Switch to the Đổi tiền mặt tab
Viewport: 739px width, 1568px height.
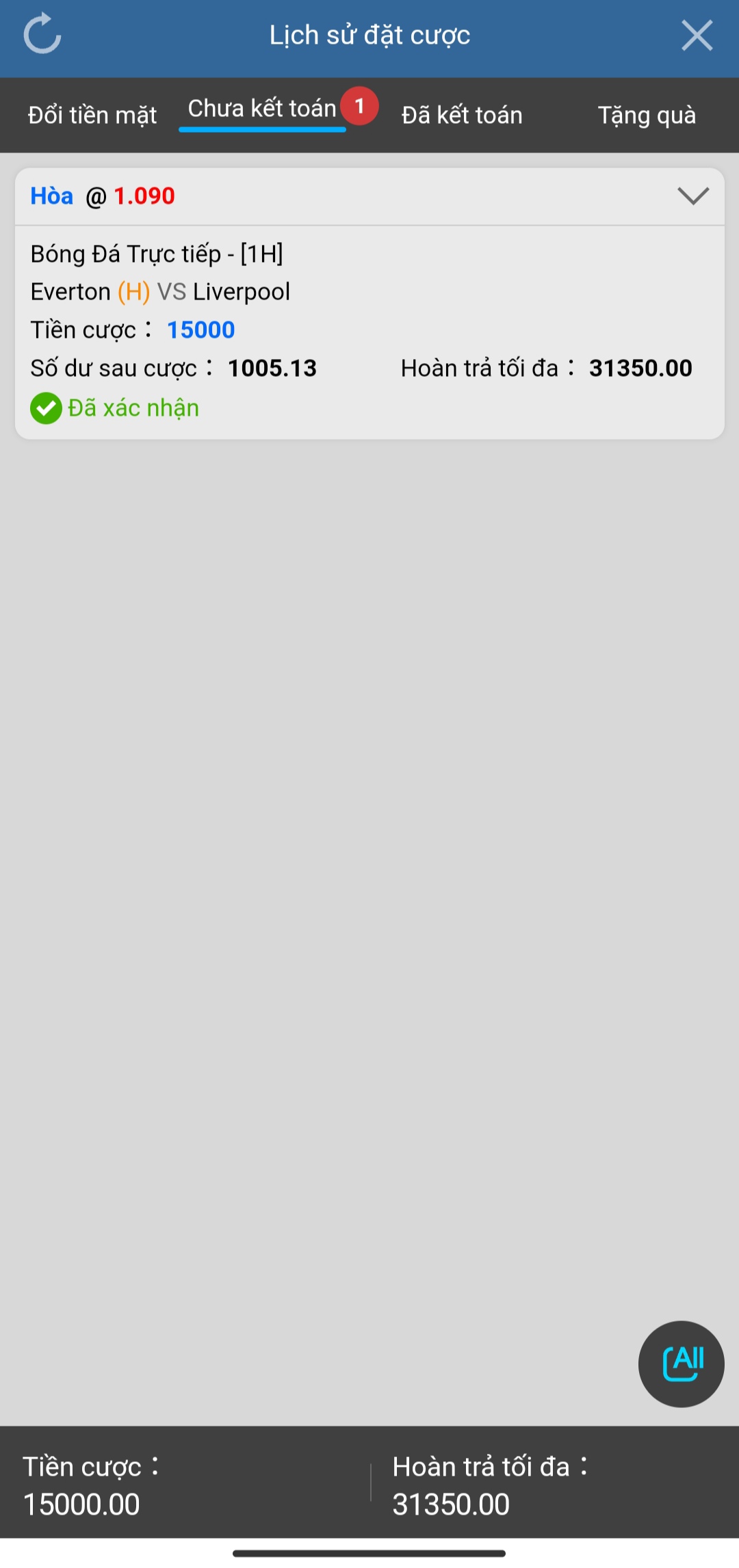(x=92, y=115)
